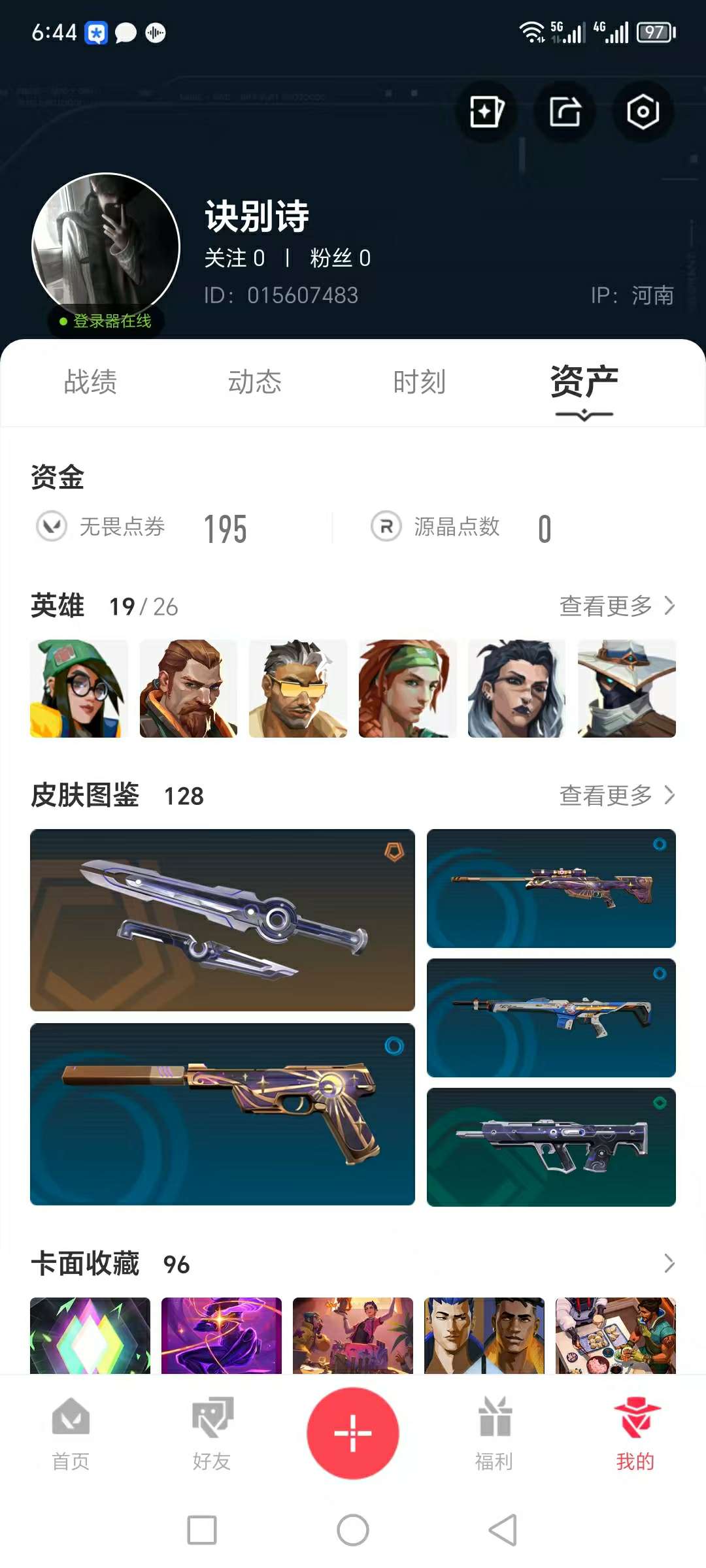View 关注 following list
This screenshot has height=1568, width=706.
point(235,258)
